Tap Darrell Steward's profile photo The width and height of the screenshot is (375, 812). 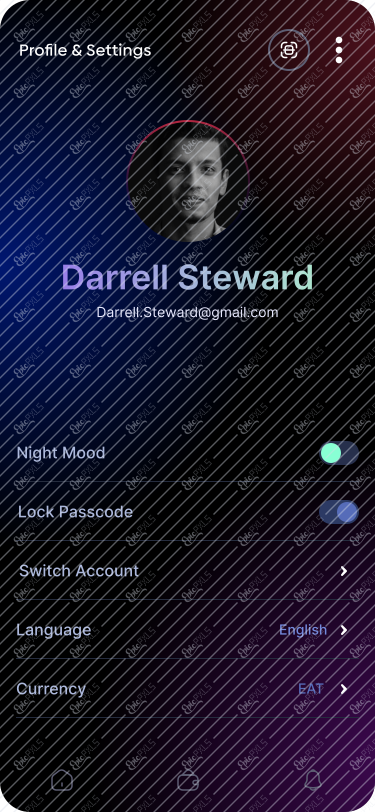click(188, 181)
